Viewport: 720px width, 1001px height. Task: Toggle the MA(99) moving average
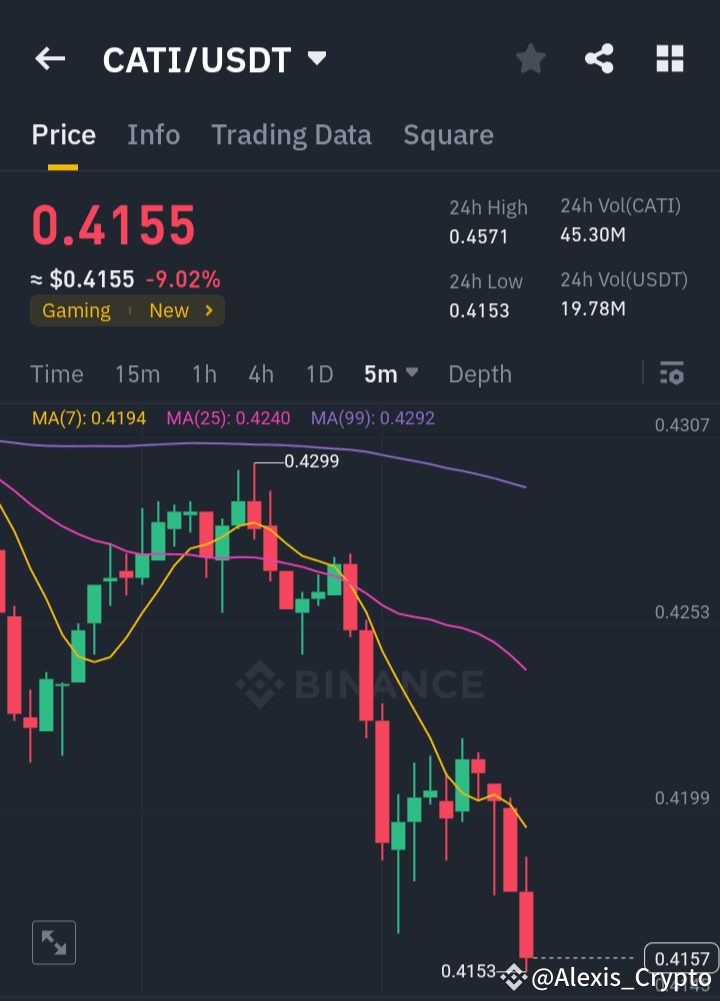click(x=372, y=418)
